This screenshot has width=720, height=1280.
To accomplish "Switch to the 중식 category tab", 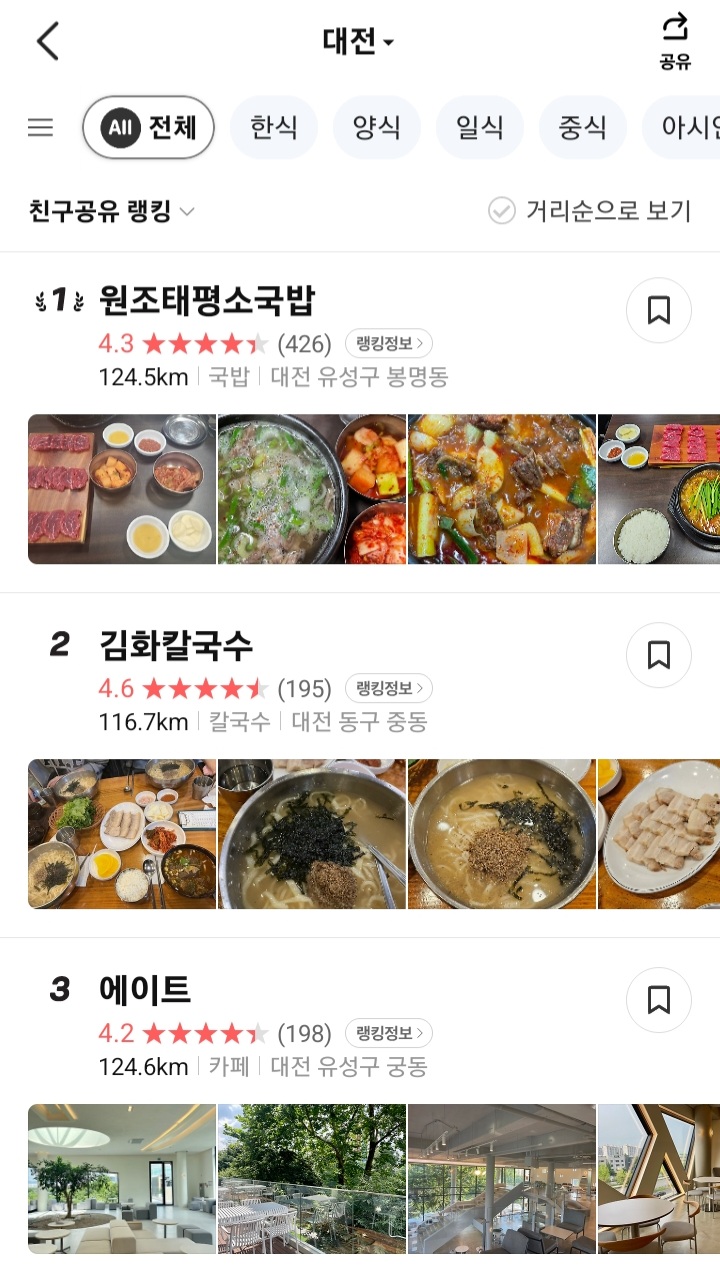I will pyautogui.click(x=582, y=127).
